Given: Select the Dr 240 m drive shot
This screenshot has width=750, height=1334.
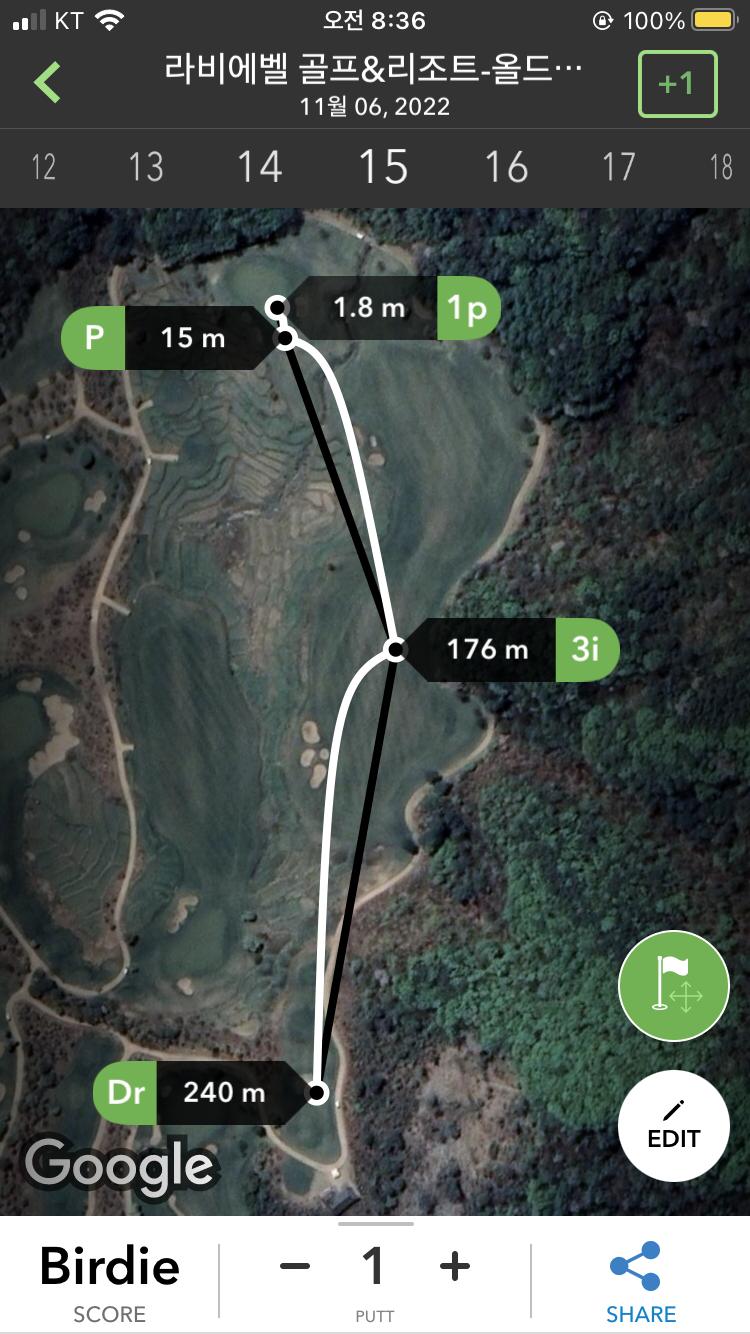Looking at the screenshot, I should click(x=200, y=1092).
